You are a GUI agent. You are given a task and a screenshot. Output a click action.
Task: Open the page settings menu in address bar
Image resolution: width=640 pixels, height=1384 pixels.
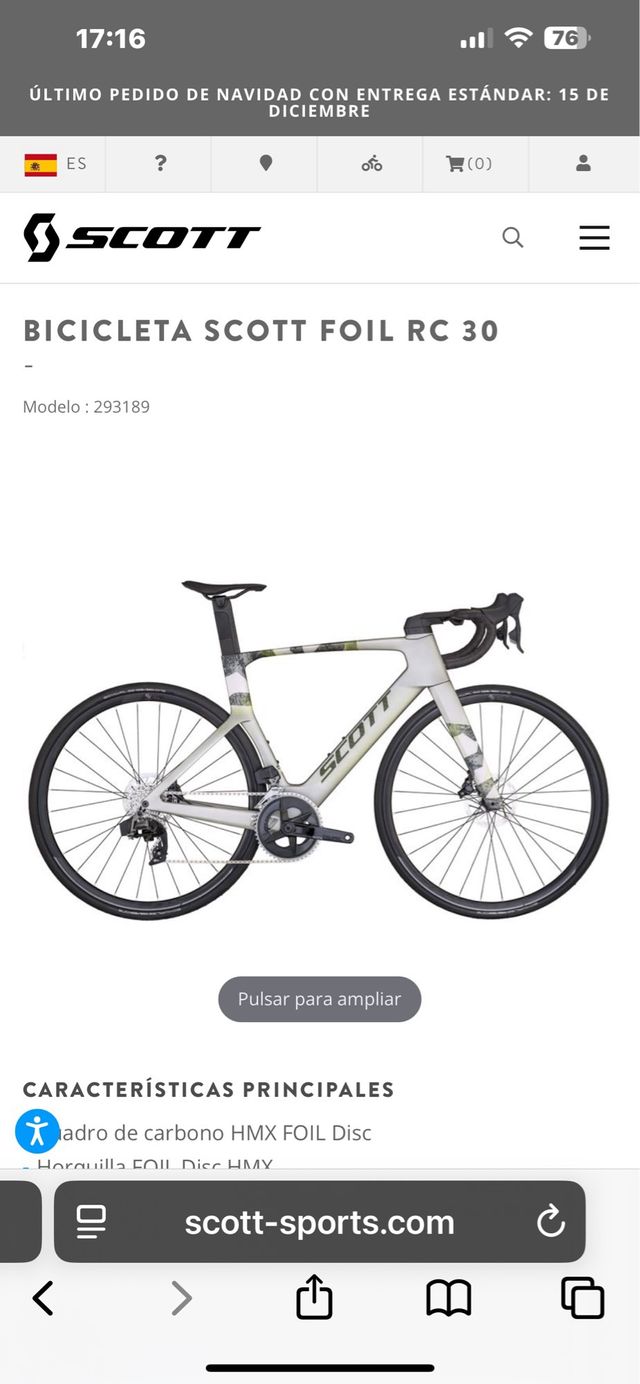(x=91, y=1222)
